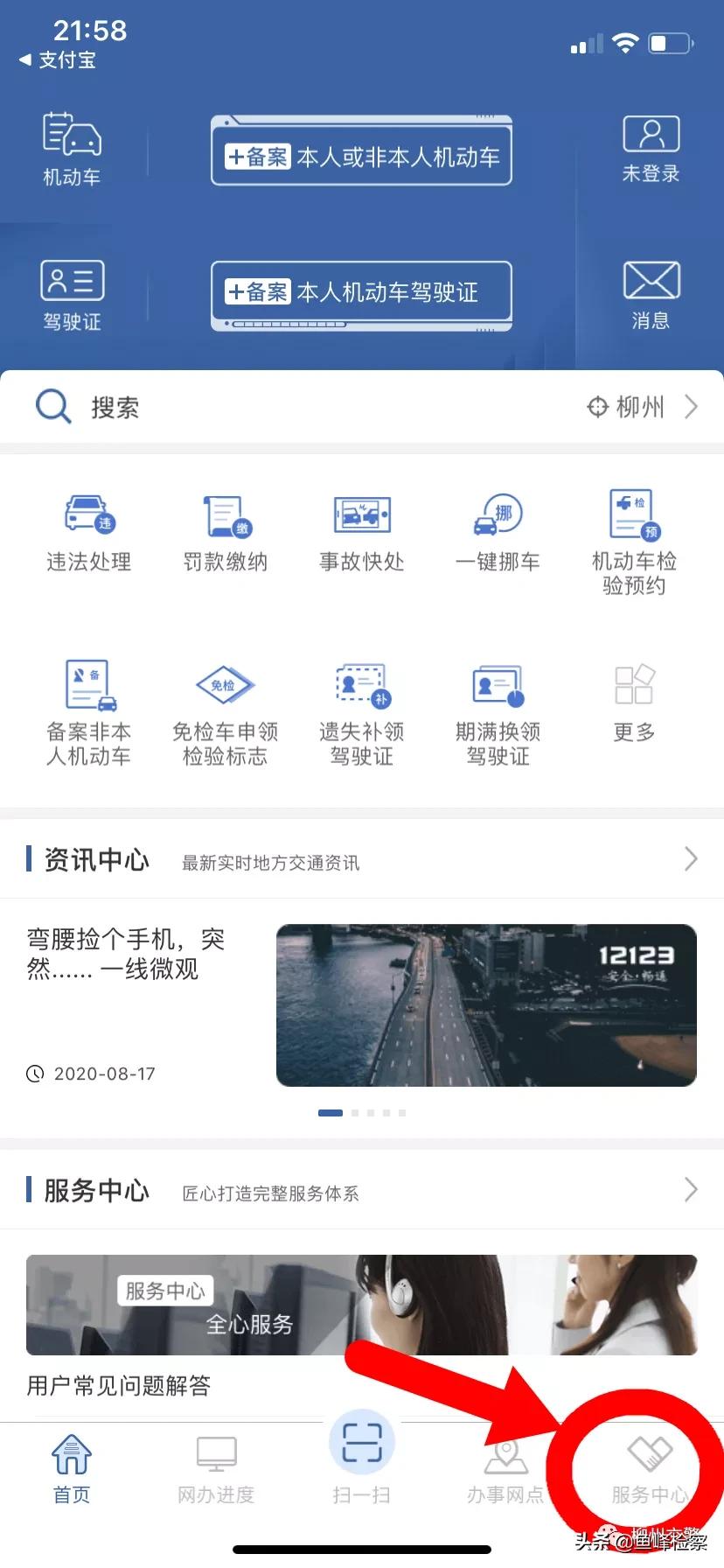Open 免检车申领检验标志 service

pyautogui.click(x=224, y=704)
